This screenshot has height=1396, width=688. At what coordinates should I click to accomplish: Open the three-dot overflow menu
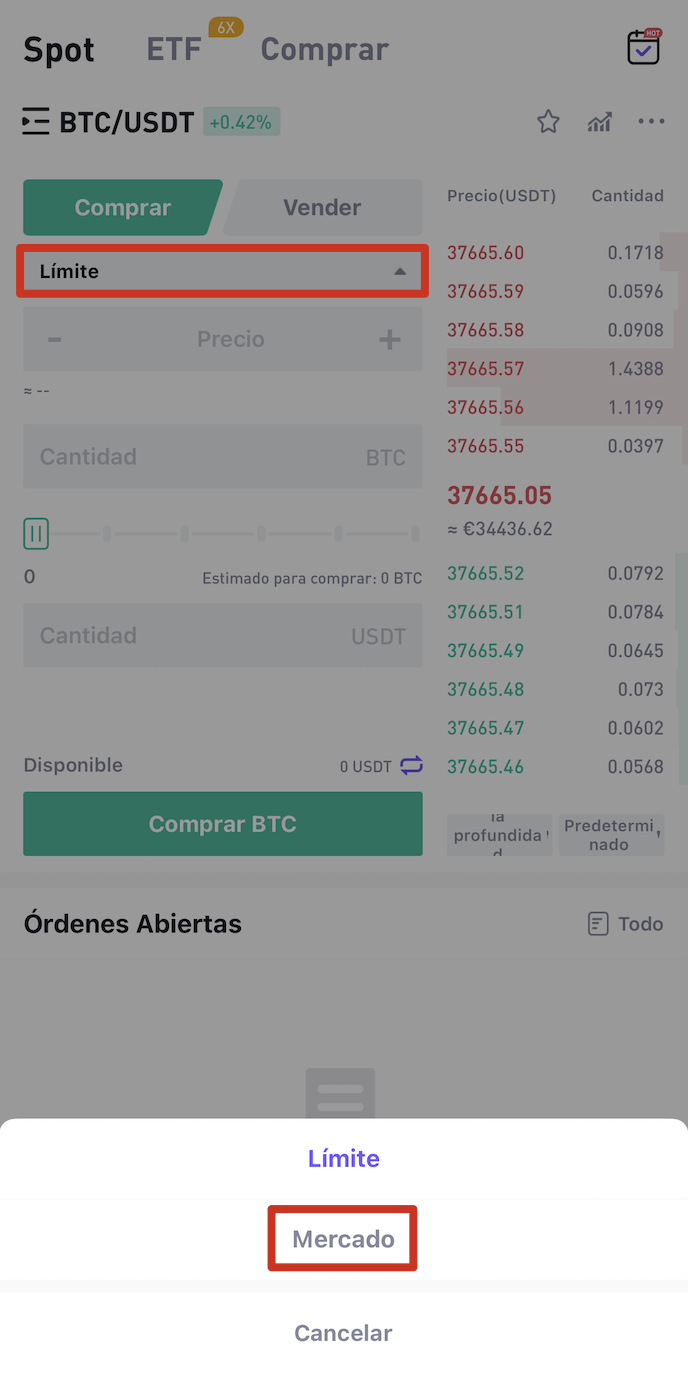point(651,122)
